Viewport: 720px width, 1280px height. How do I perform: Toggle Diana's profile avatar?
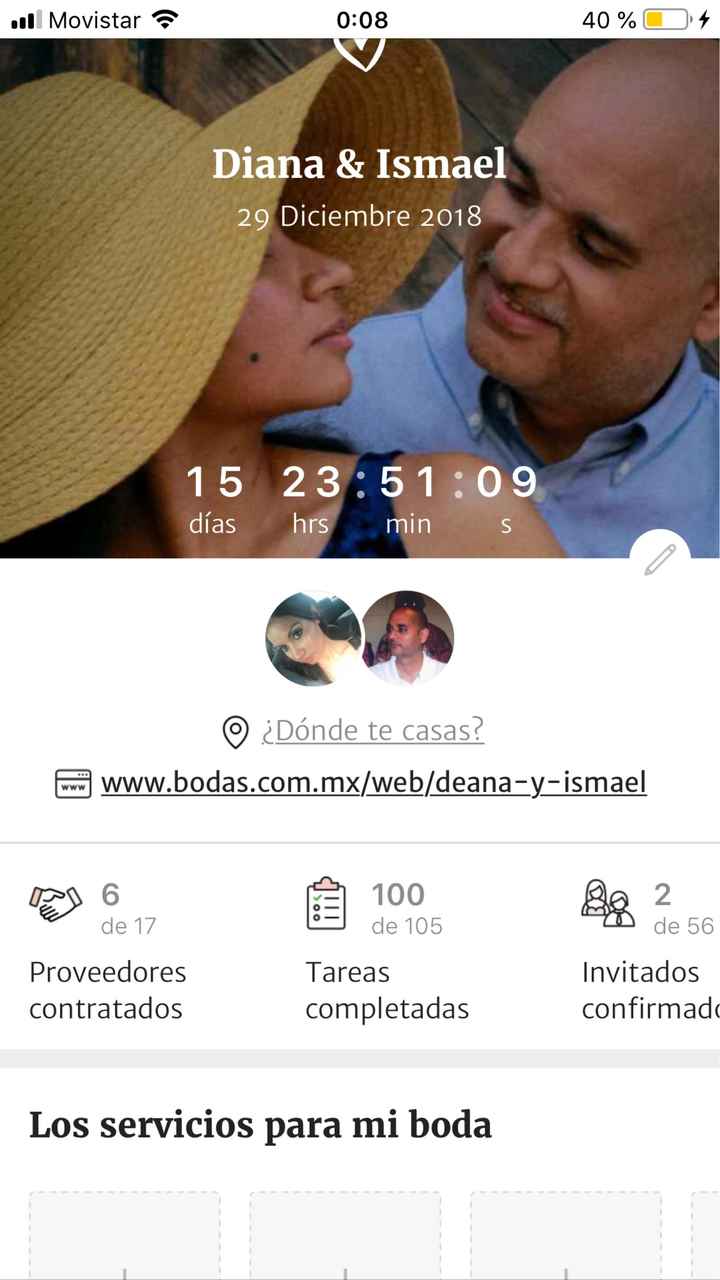(314, 638)
